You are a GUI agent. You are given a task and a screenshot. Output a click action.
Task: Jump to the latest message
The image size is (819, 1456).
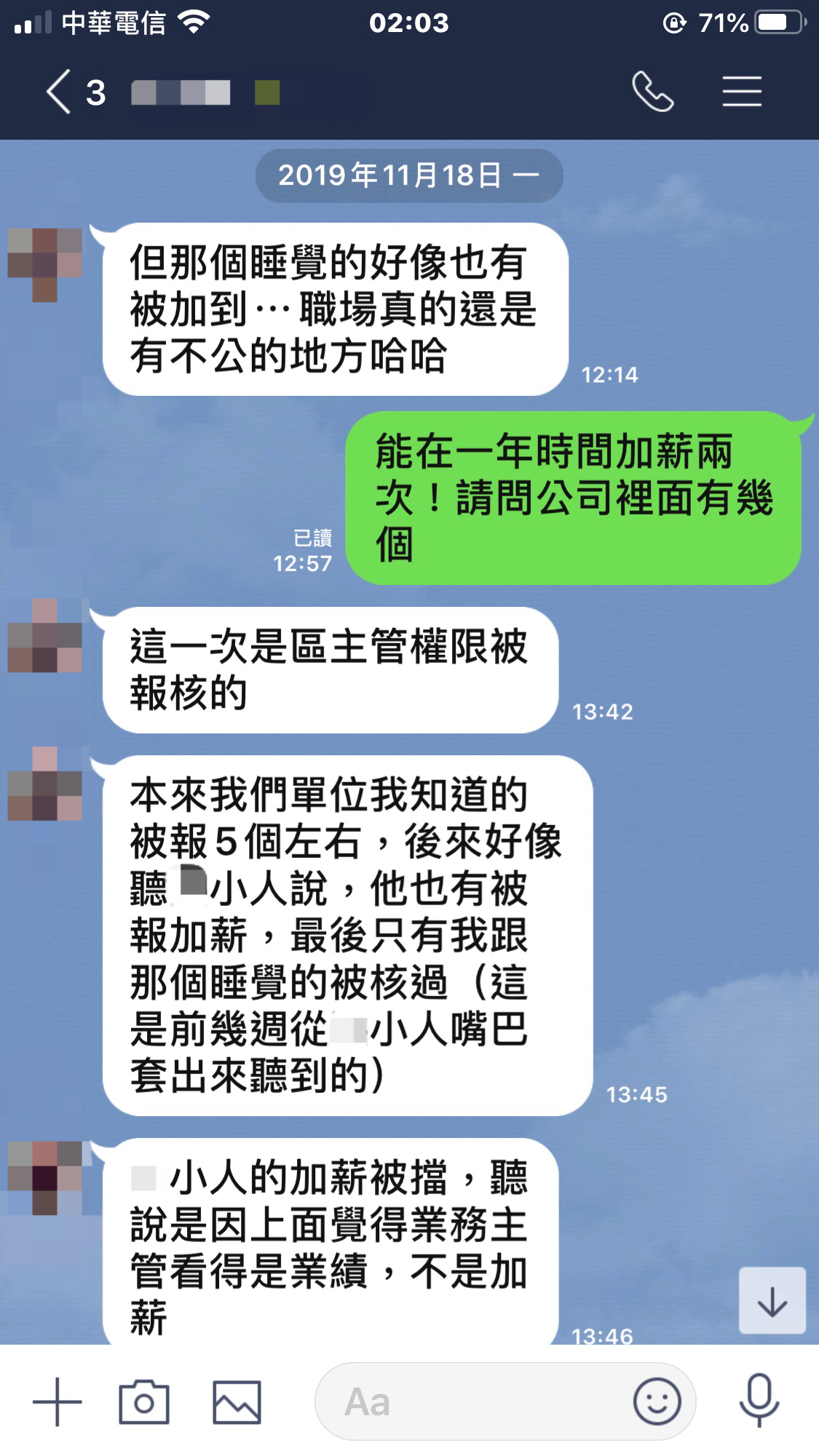772,1300
